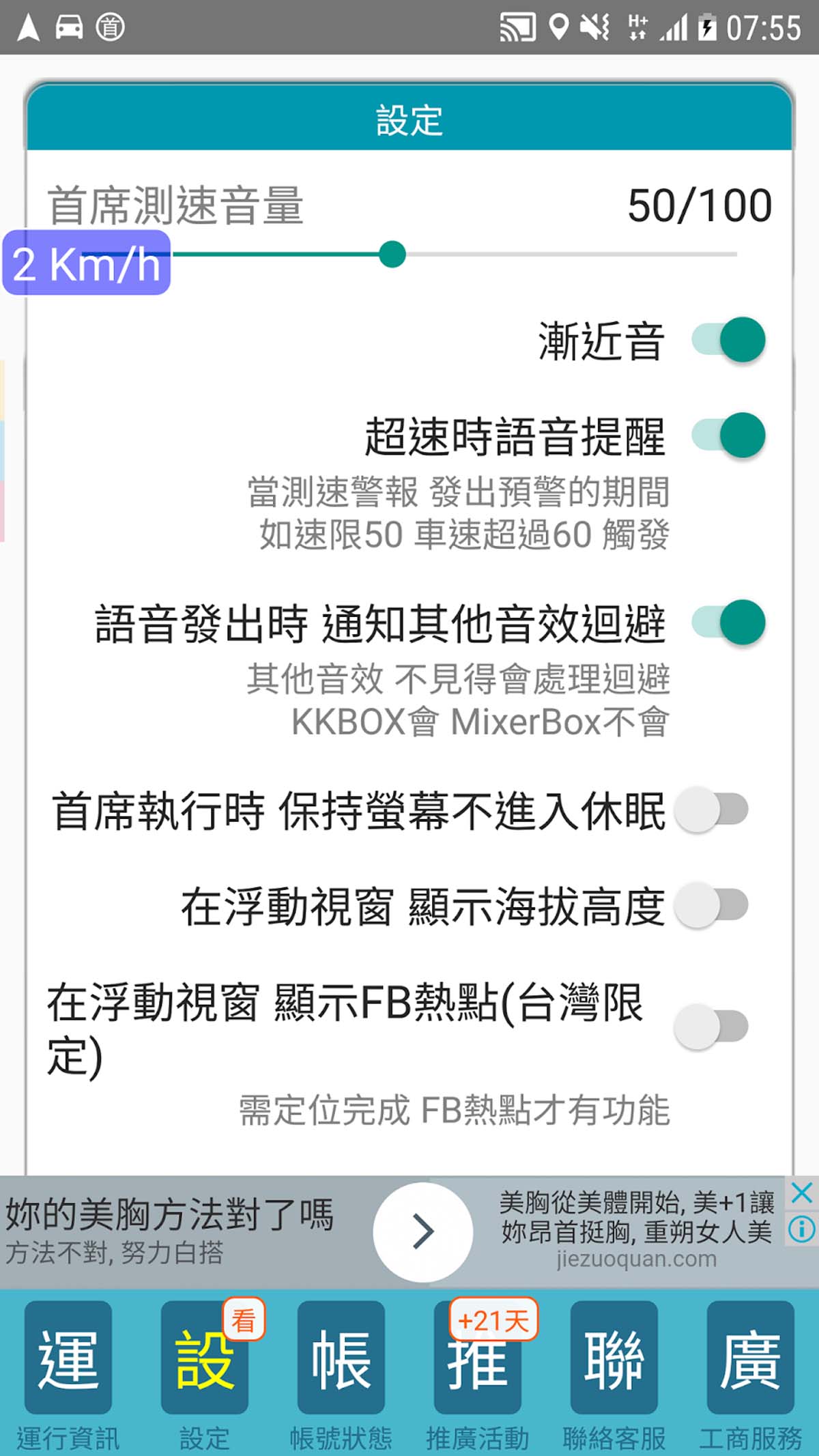Disable 超速時語音提醒 voice alert
Screen dimensions: 819x1456
pyautogui.click(x=728, y=436)
